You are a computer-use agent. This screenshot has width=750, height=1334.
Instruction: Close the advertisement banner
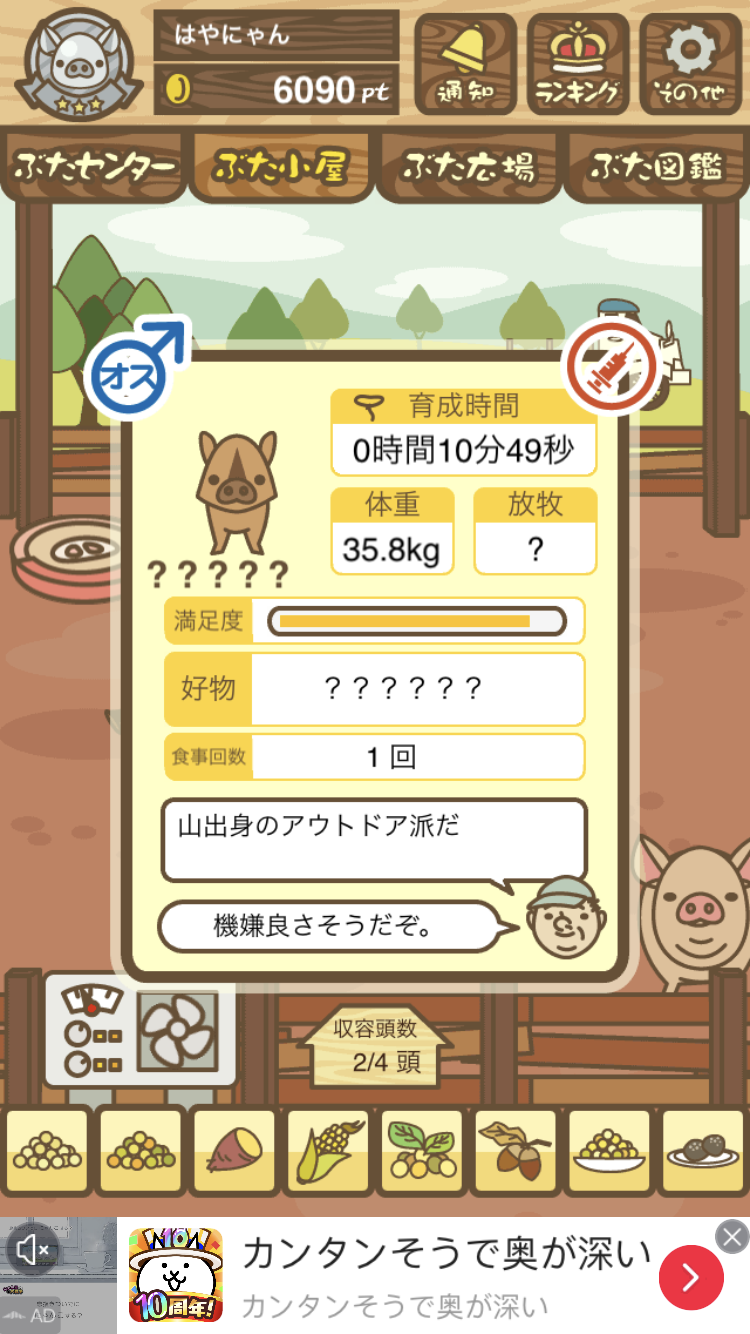pos(732,1236)
